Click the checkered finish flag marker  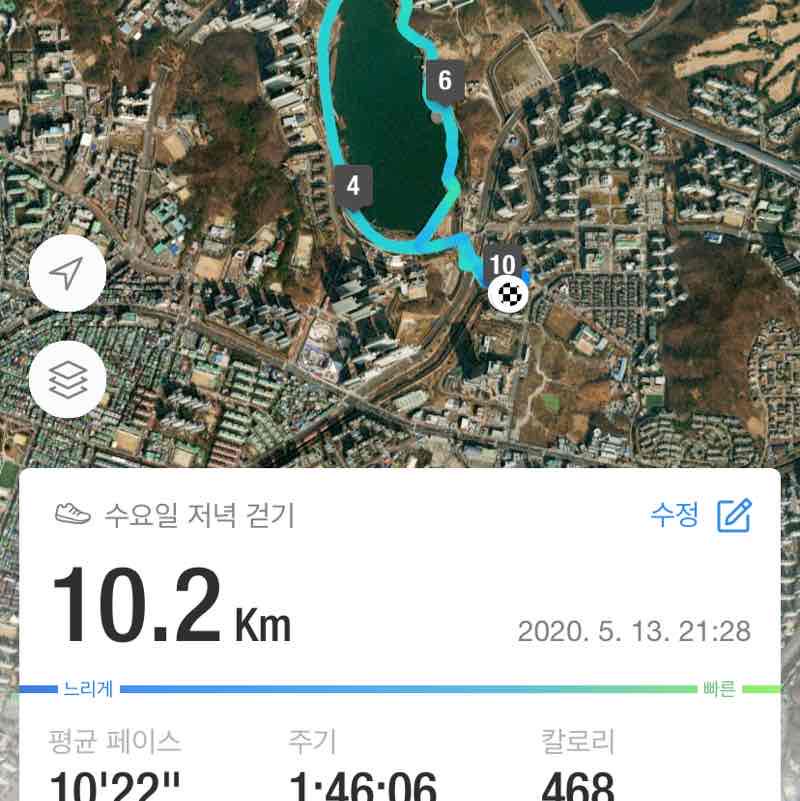pos(508,292)
